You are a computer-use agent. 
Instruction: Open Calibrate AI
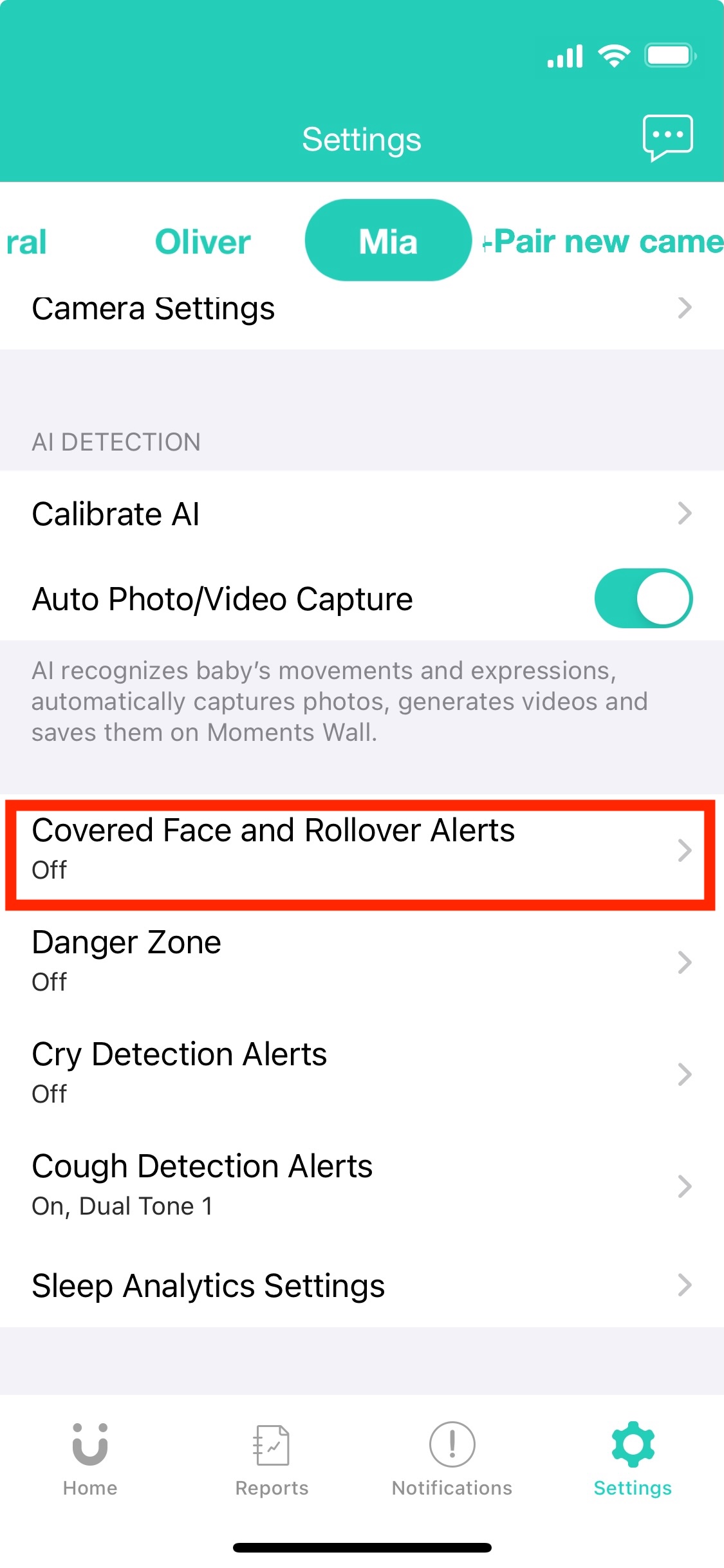click(362, 514)
